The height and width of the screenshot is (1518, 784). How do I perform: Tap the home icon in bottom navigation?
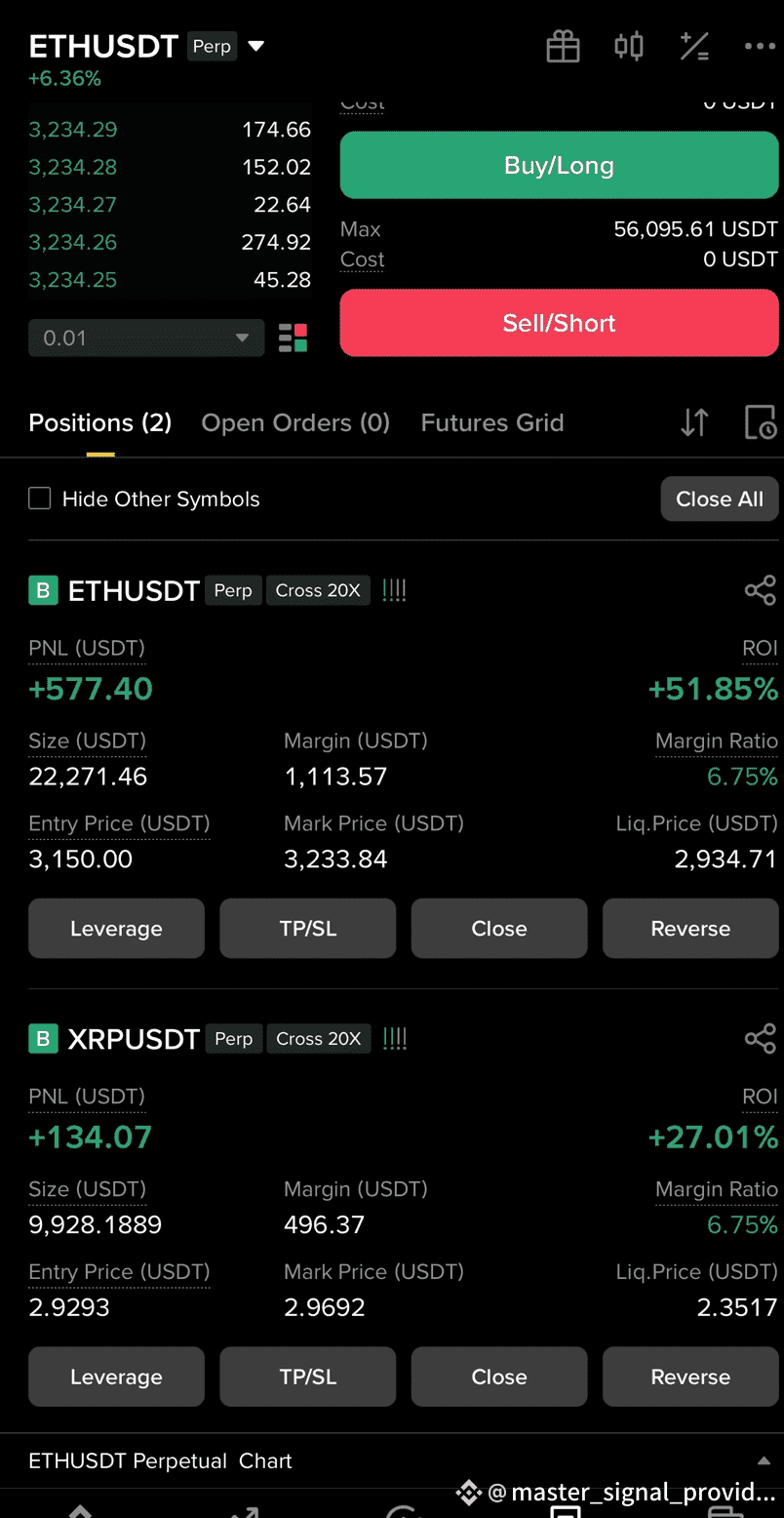coord(79,1510)
